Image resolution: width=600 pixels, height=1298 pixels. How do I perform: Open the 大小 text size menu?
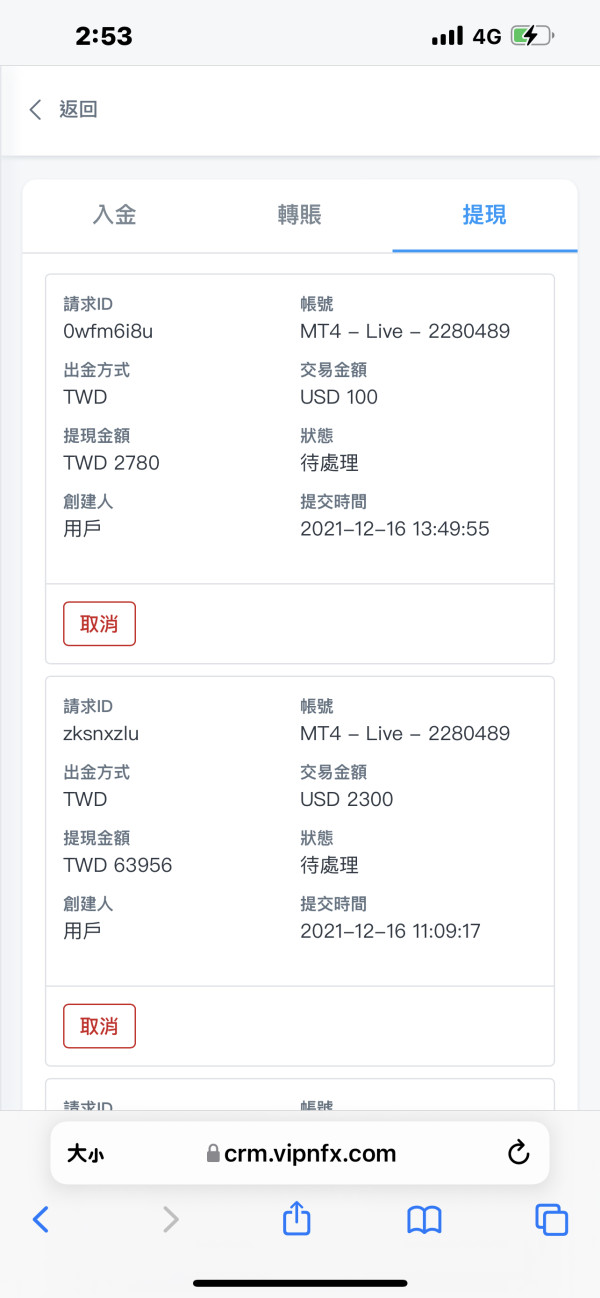pyautogui.click(x=86, y=1153)
